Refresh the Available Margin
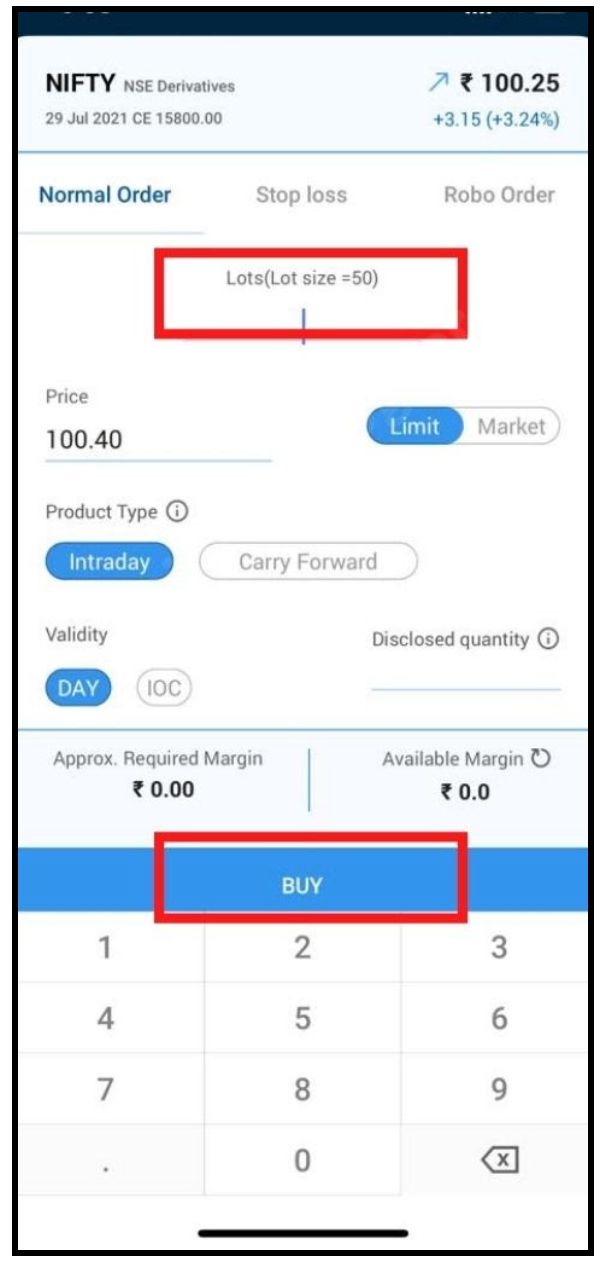Screen dimensions: 606x1264 click(542, 759)
